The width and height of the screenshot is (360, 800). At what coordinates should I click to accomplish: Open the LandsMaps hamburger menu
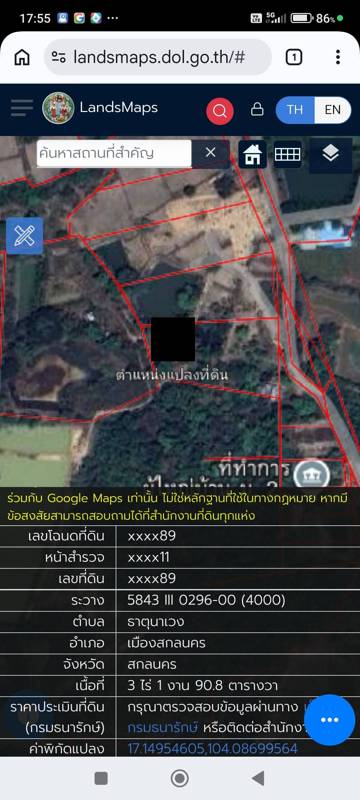22,108
